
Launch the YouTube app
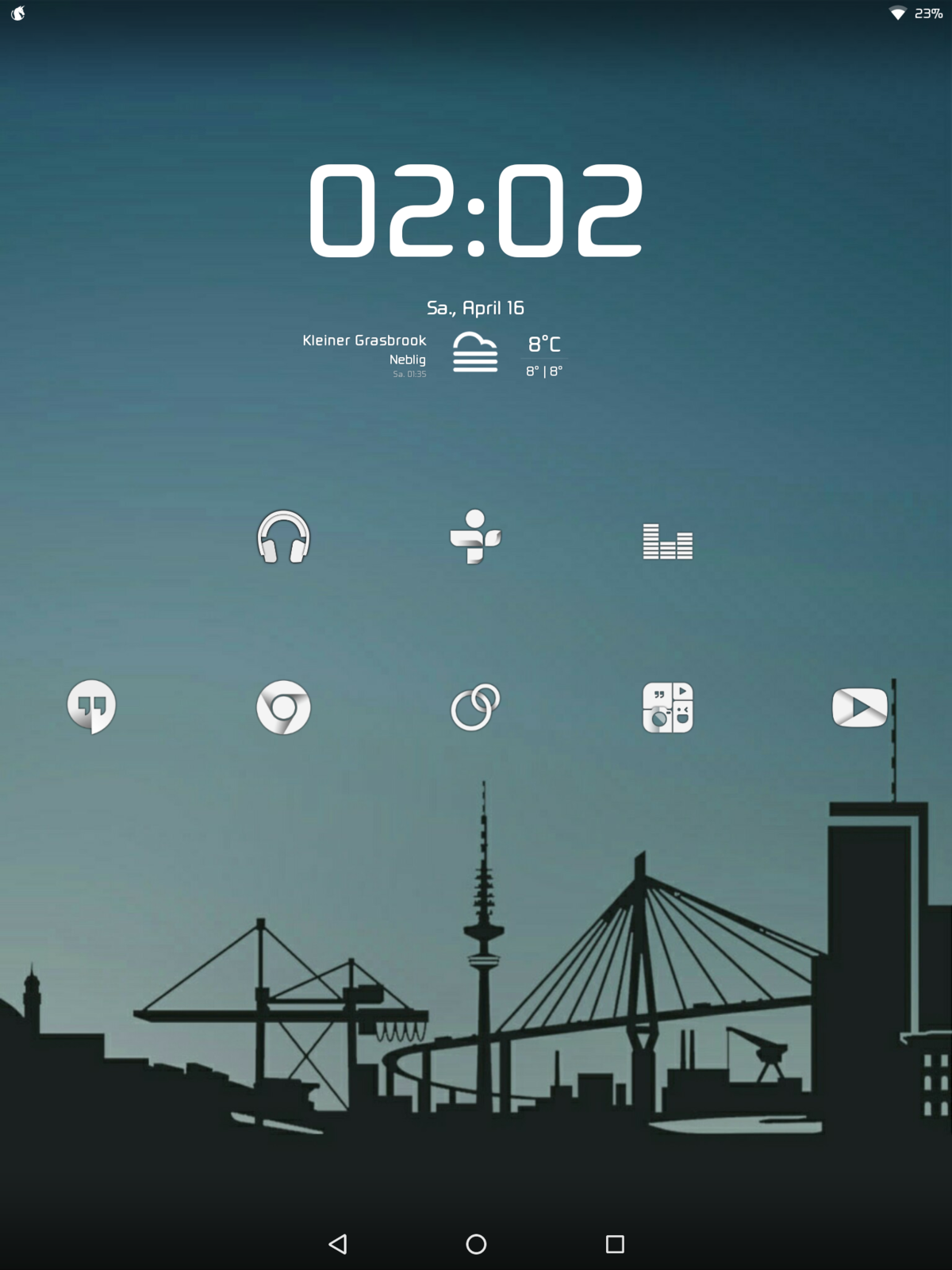[859, 706]
